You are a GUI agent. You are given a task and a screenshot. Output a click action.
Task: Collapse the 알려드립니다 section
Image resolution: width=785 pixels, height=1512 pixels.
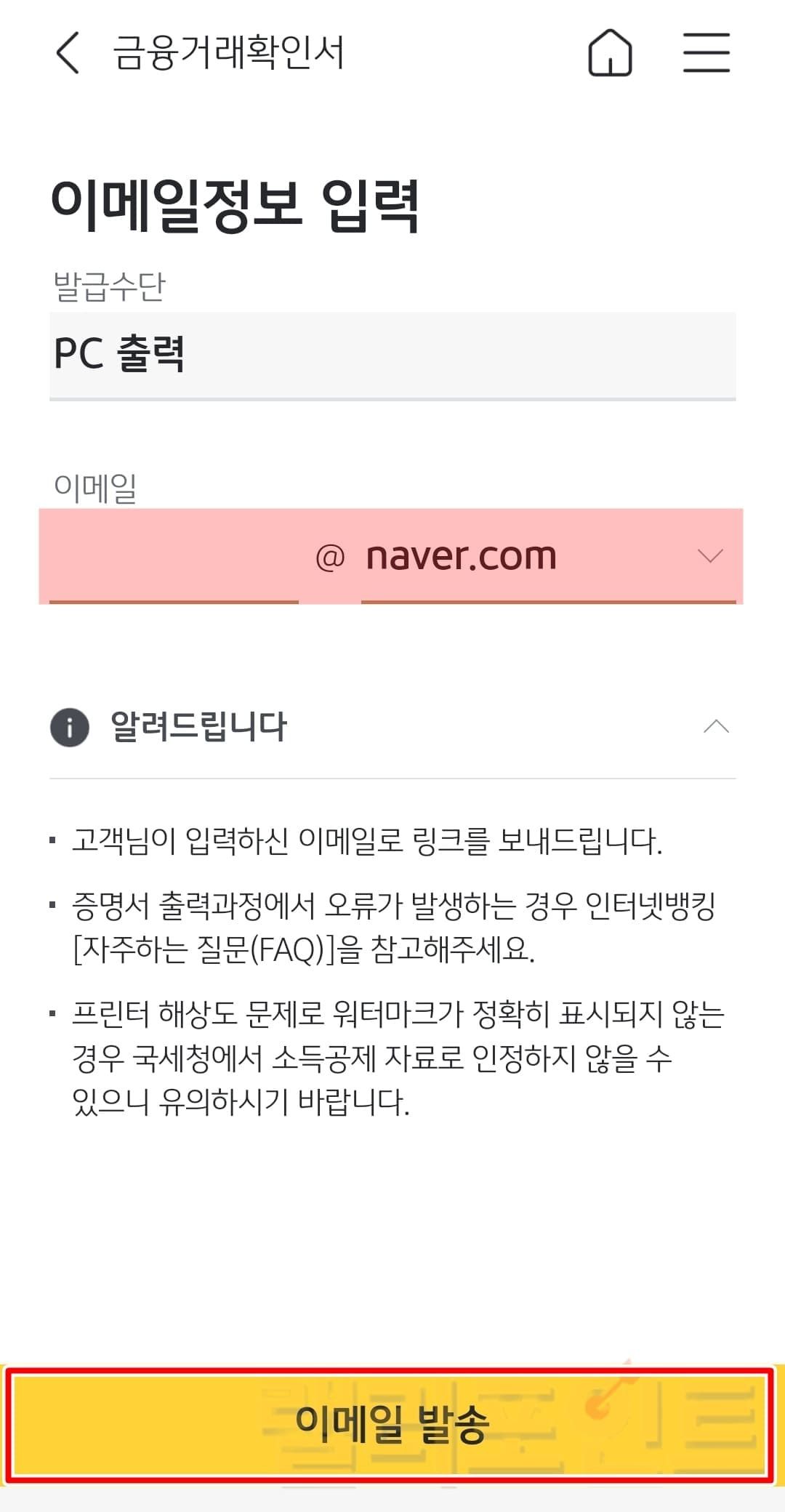point(716,727)
